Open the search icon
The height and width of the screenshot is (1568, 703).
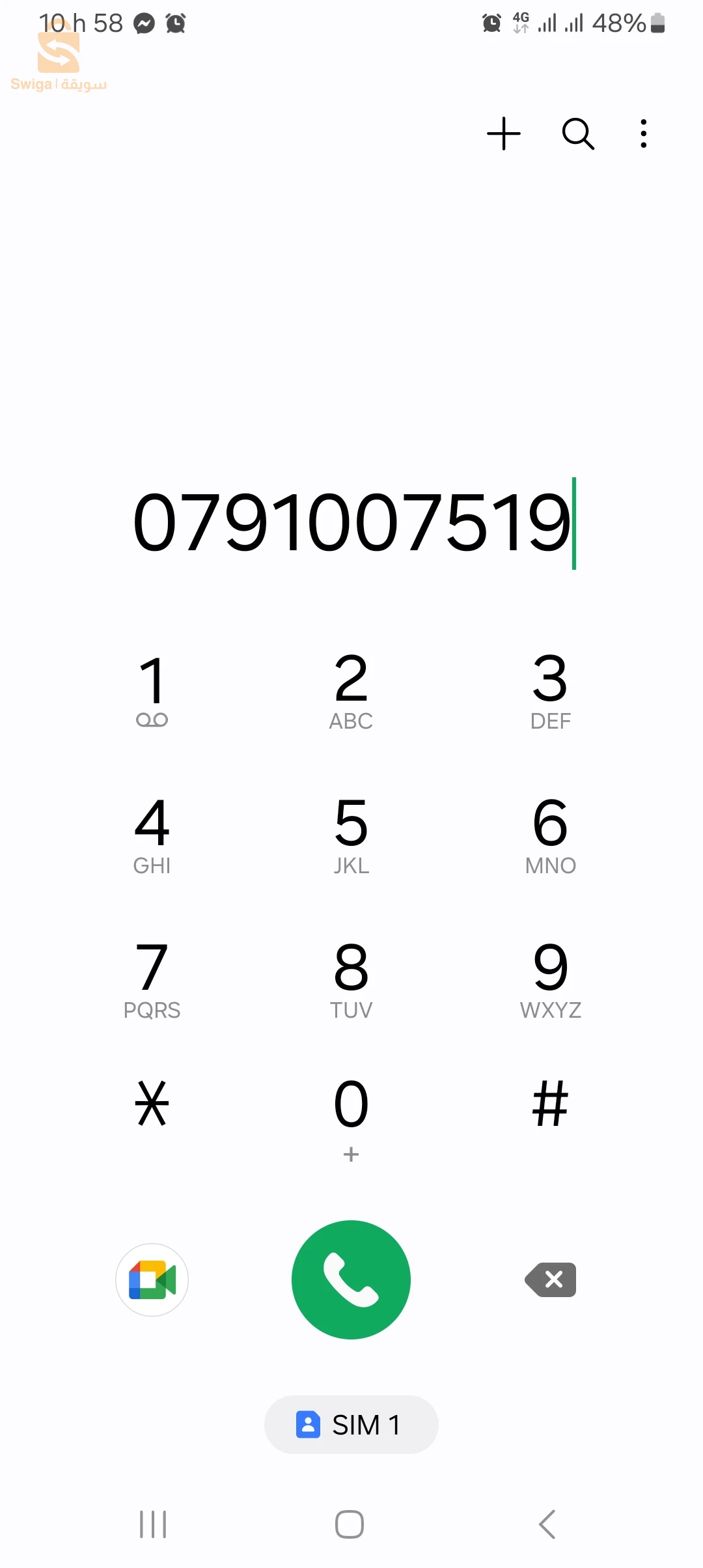click(x=578, y=133)
